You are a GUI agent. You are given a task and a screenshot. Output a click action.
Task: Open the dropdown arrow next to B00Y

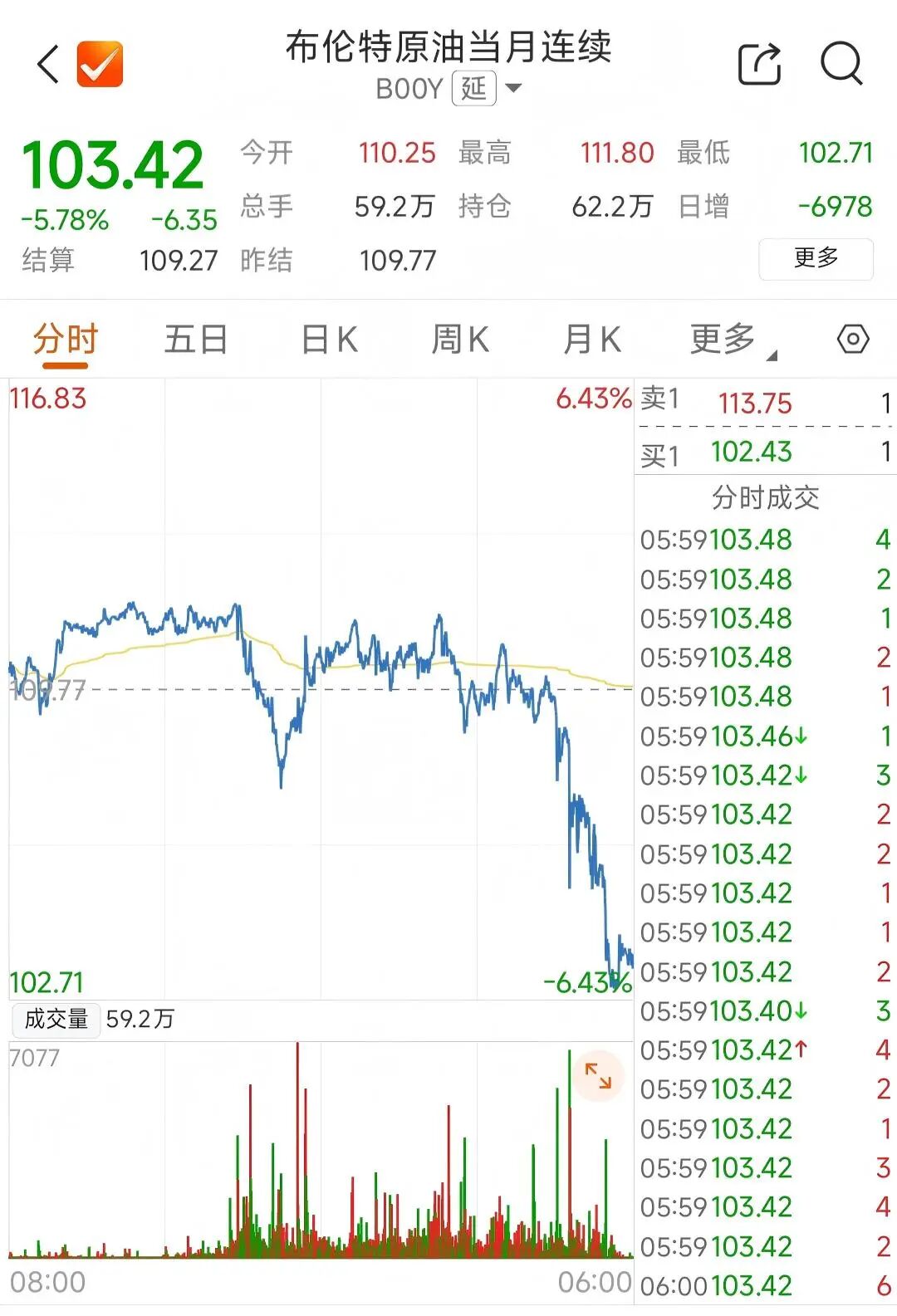[513, 89]
